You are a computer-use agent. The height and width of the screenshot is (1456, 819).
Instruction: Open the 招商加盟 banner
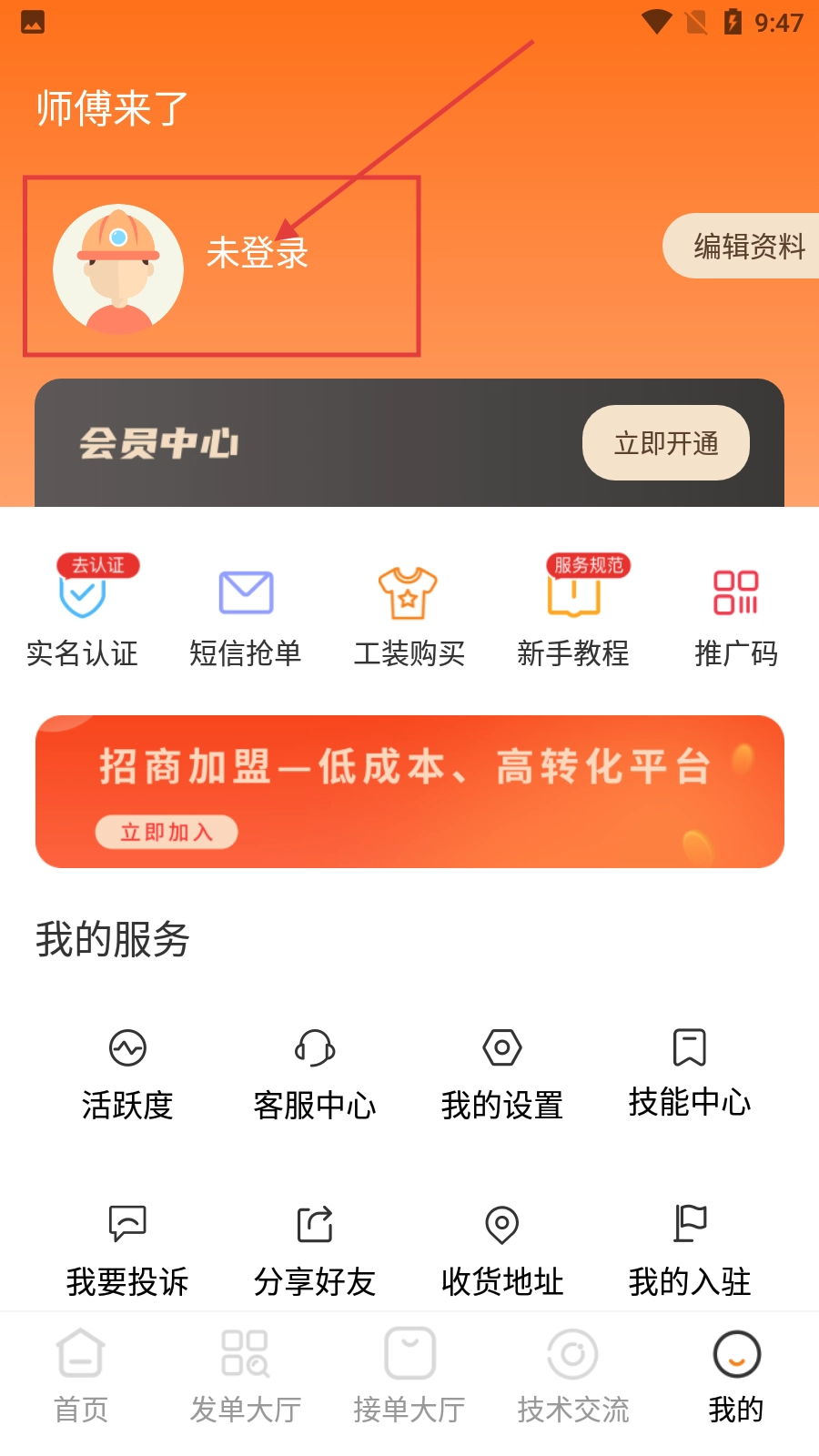point(409,791)
